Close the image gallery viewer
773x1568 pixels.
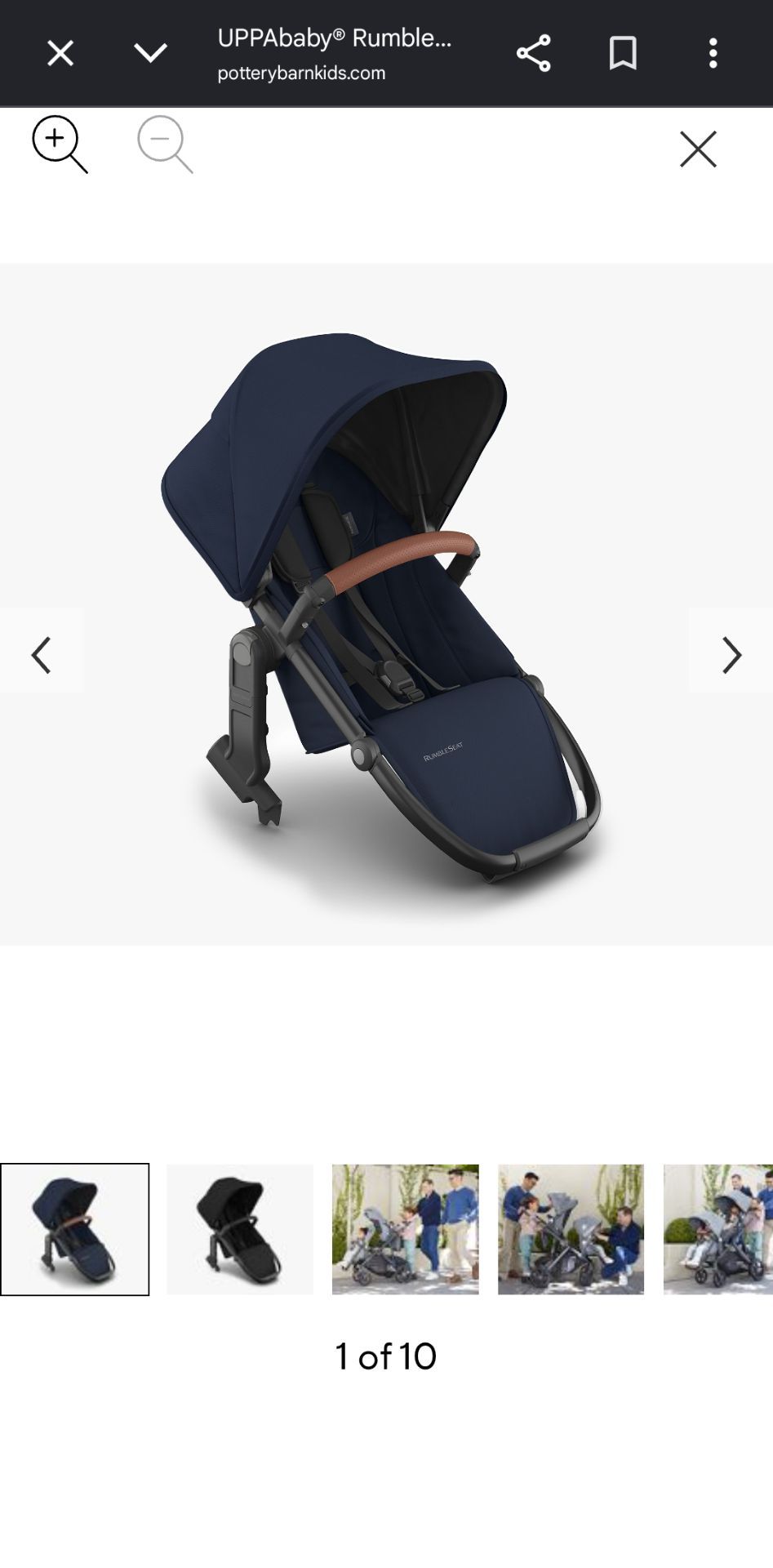pos(698,149)
